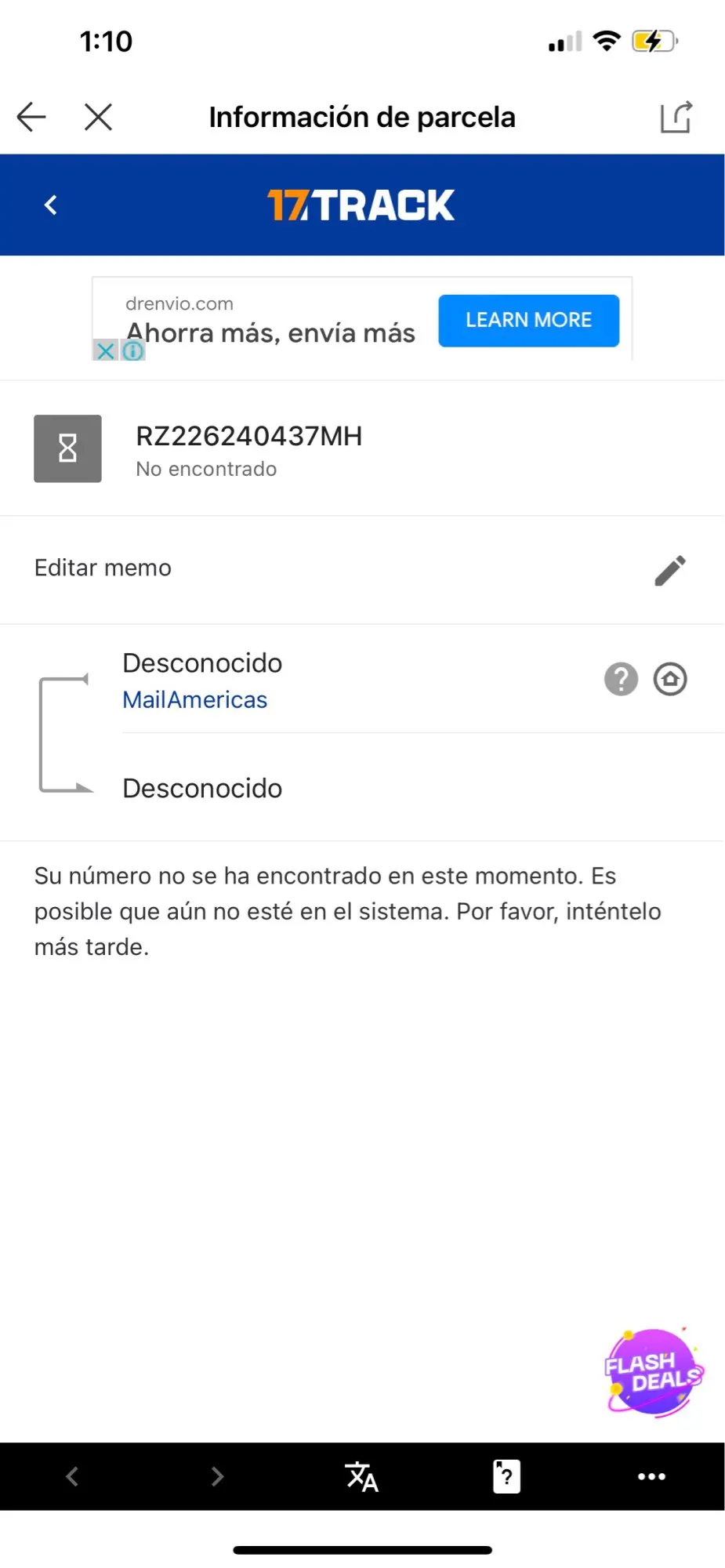Tap LEARN MORE on the drenvio ad

[528, 321]
